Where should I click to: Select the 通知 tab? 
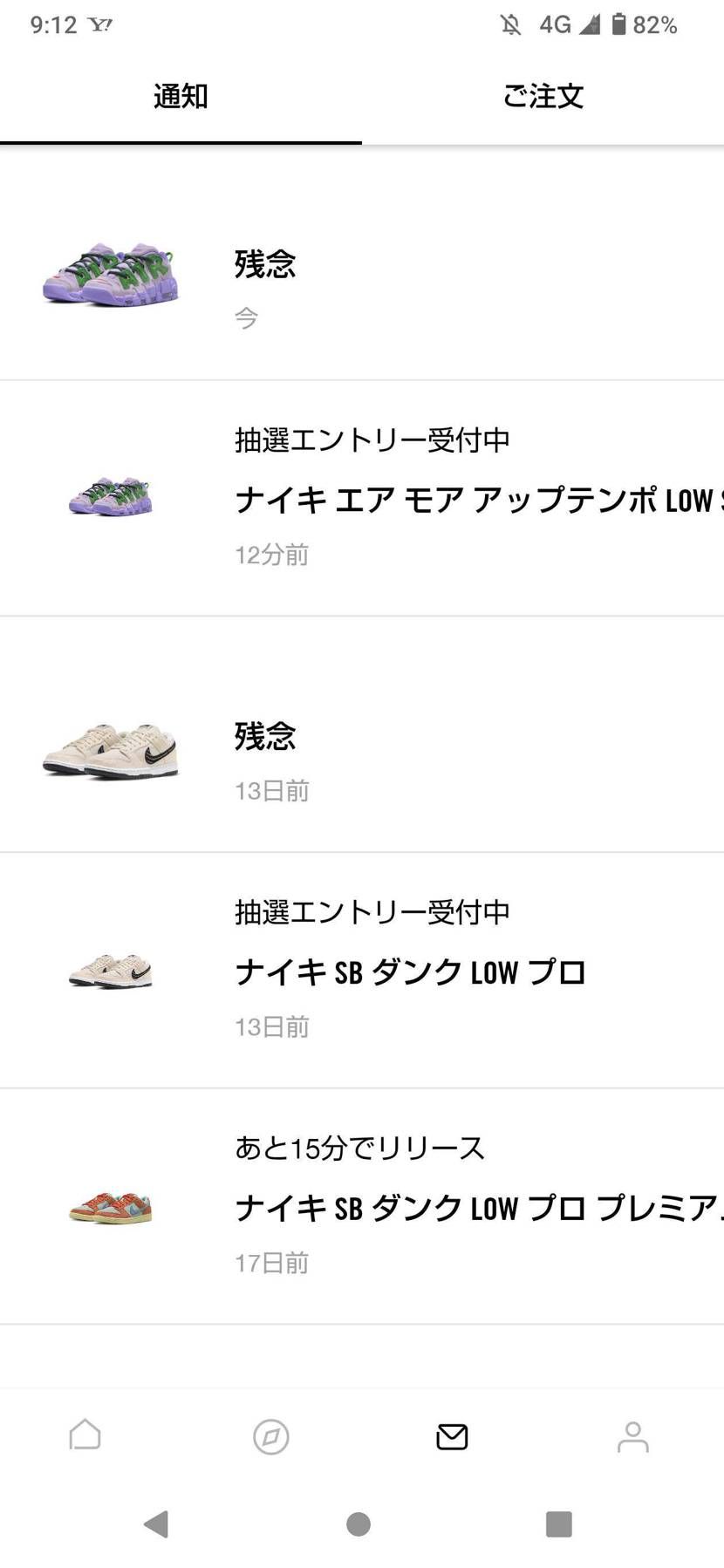click(x=181, y=97)
